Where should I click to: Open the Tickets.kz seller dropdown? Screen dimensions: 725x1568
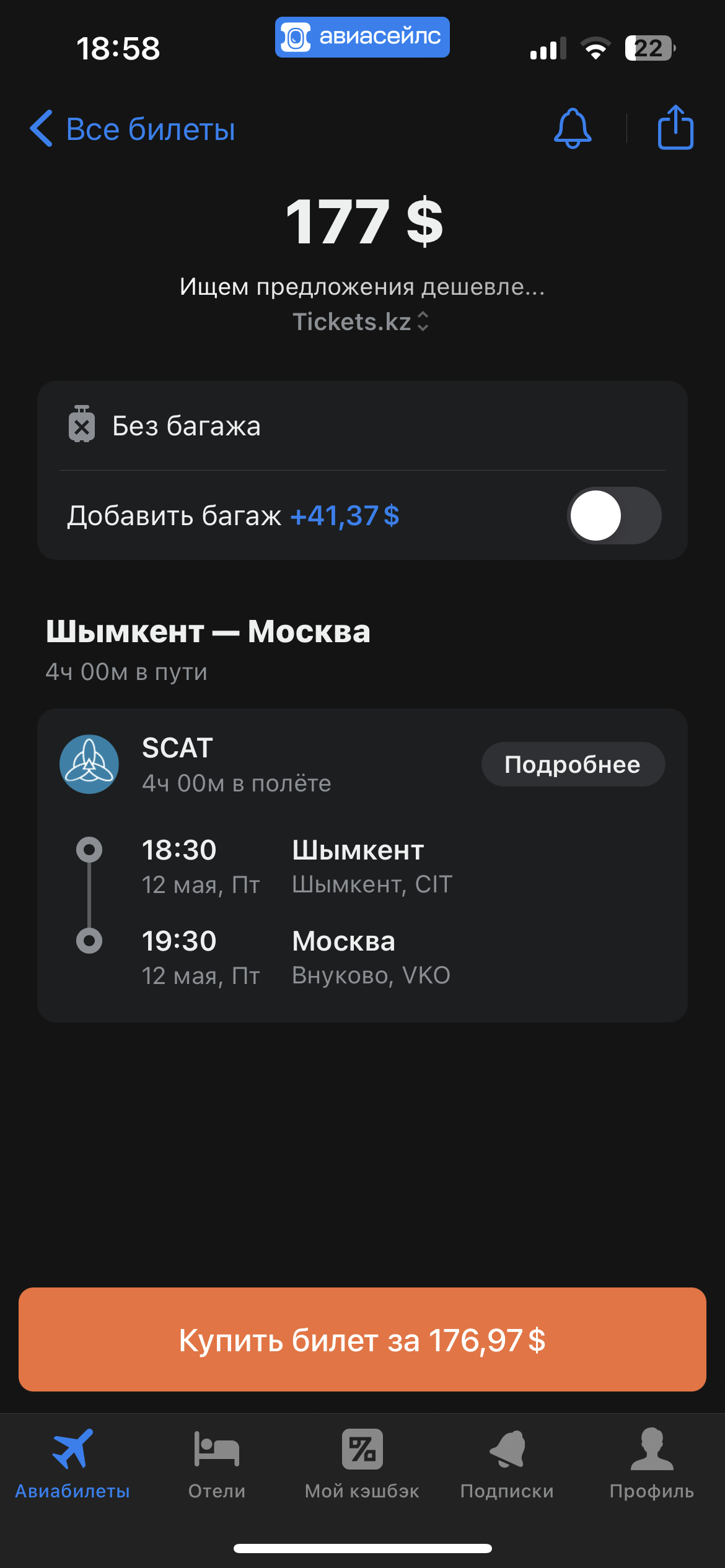coord(361,321)
